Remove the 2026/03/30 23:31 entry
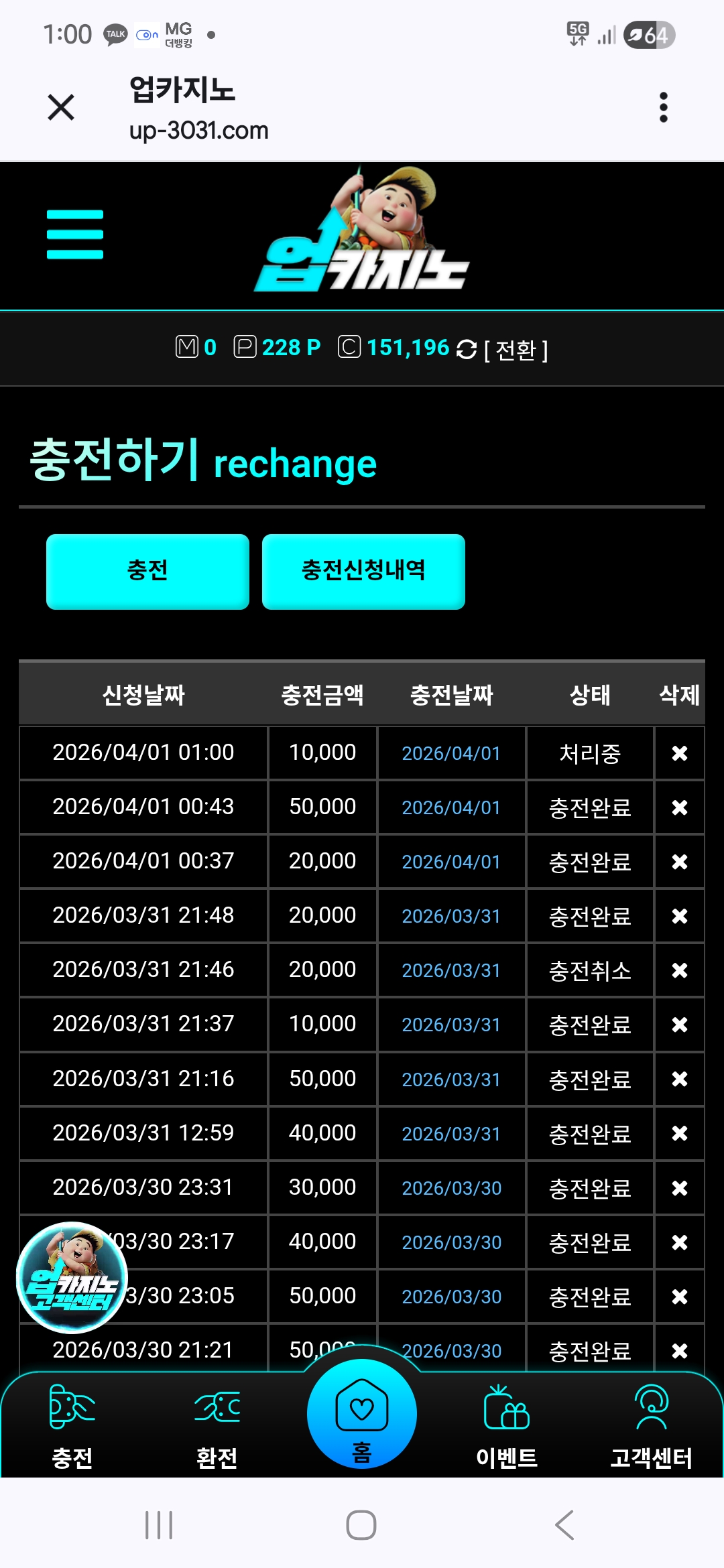The height and width of the screenshot is (1568, 724). pos(679,1188)
